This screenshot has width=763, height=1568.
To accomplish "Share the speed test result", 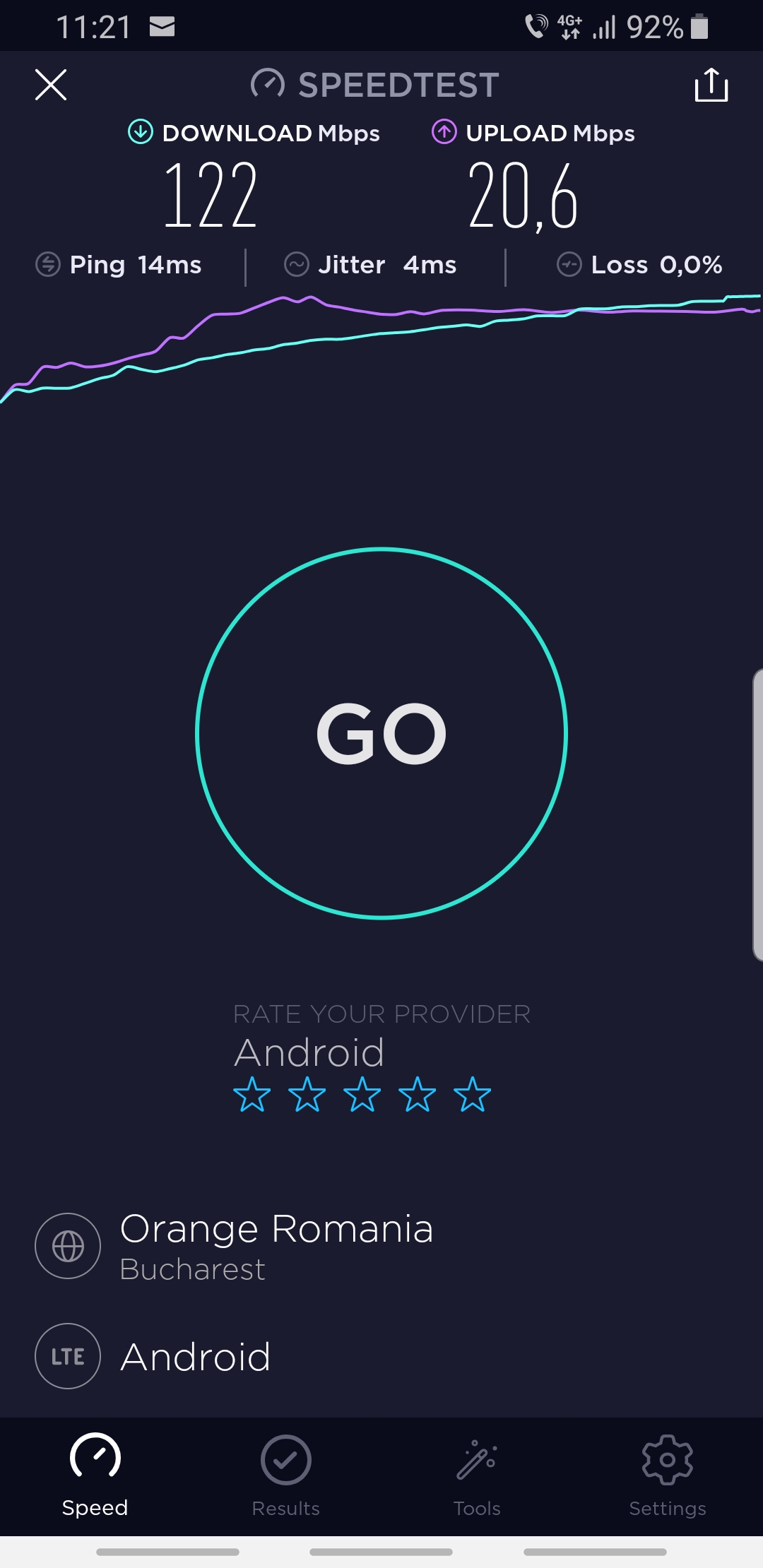I will point(711,85).
